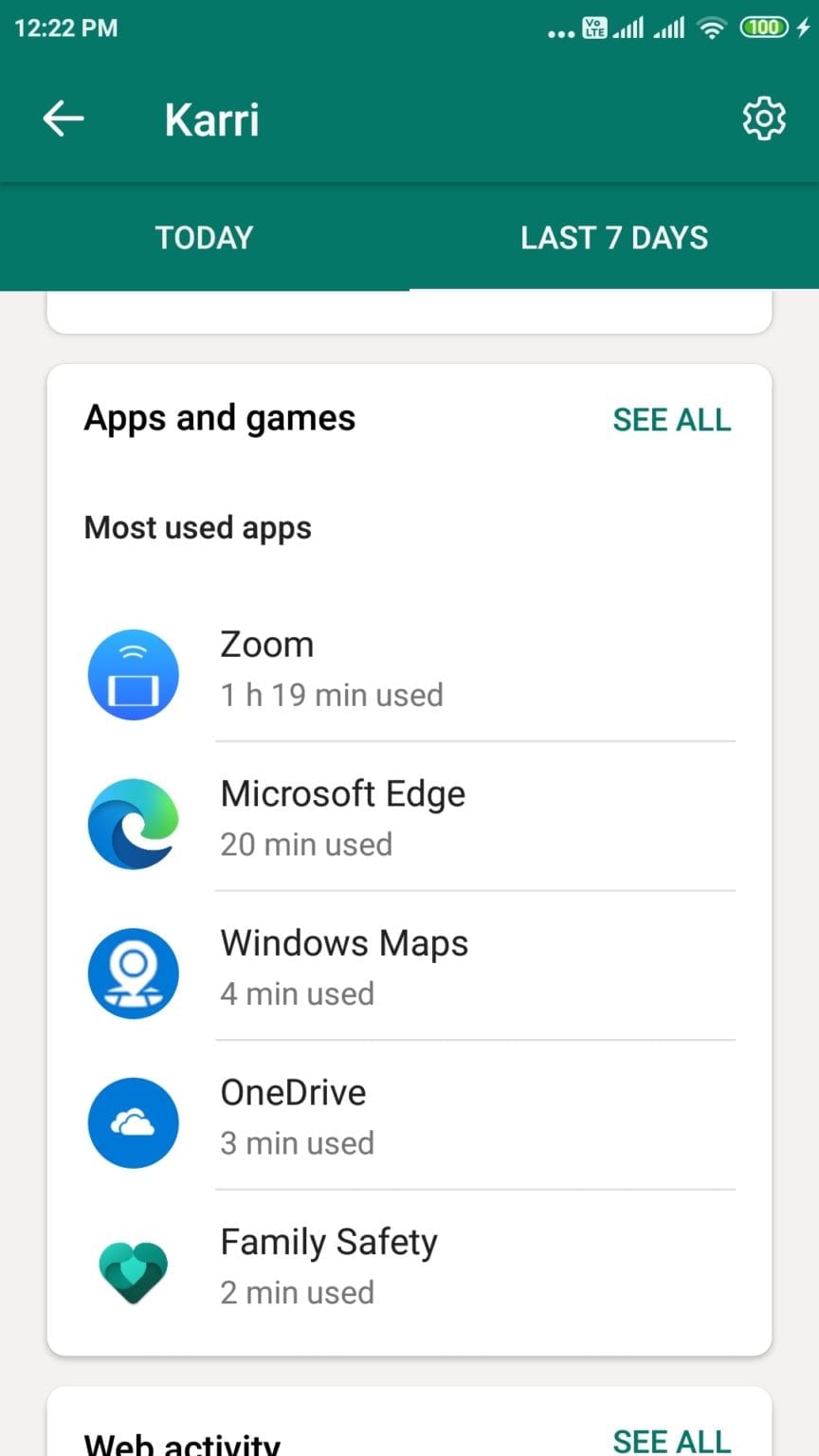See all apps and games
This screenshot has width=819, height=1456.
(x=672, y=419)
